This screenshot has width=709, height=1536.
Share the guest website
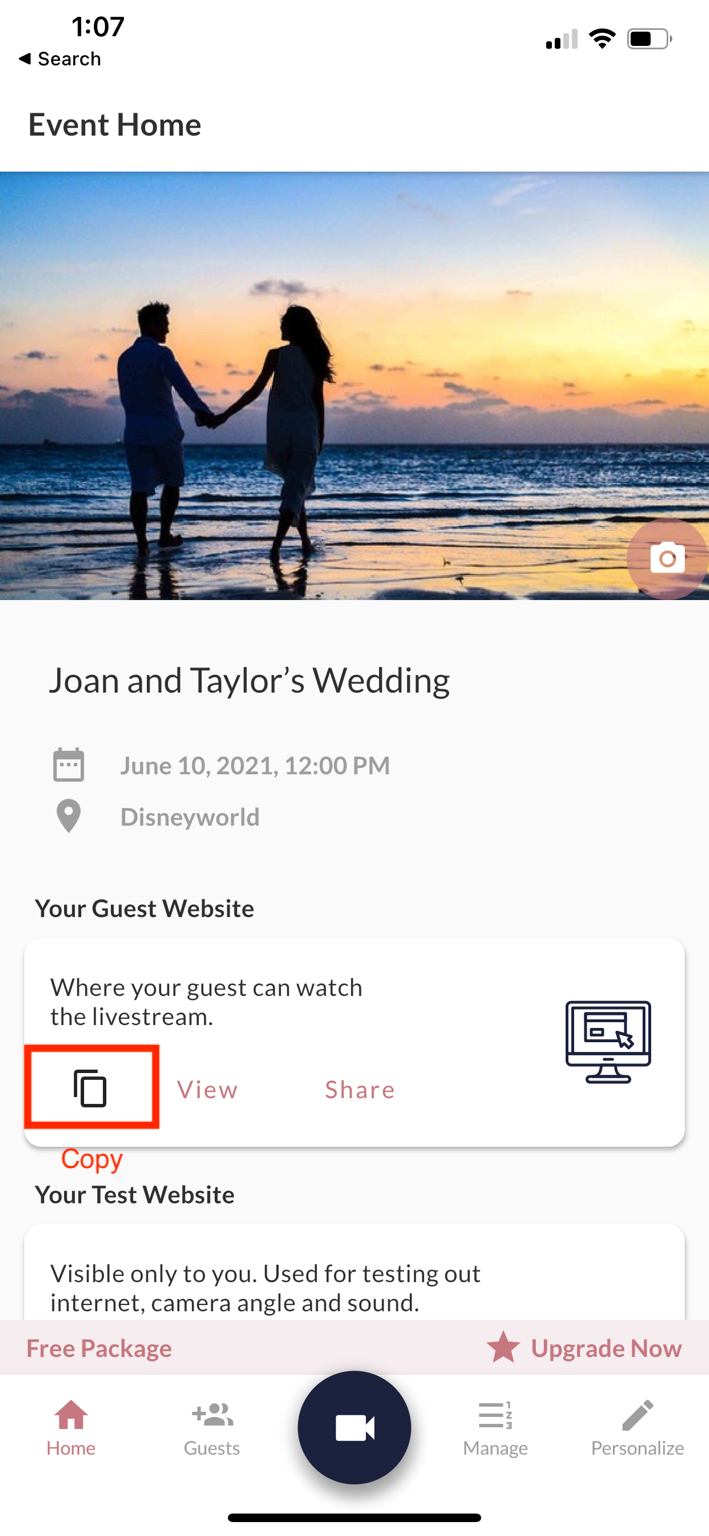360,1089
